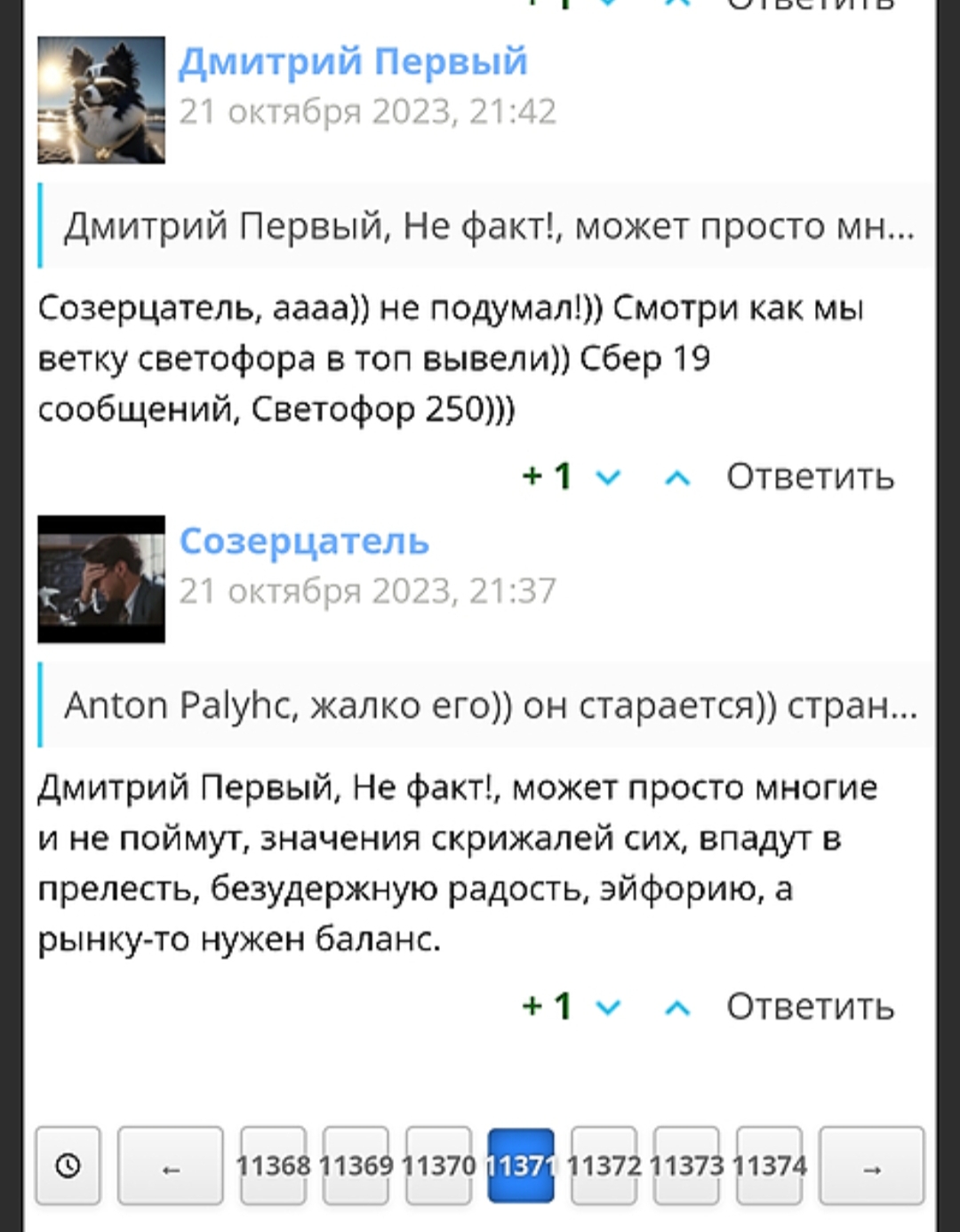Open the clock icon pagination button
The width and height of the screenshot is (960, 1232).
click(x=68, y=1165)
